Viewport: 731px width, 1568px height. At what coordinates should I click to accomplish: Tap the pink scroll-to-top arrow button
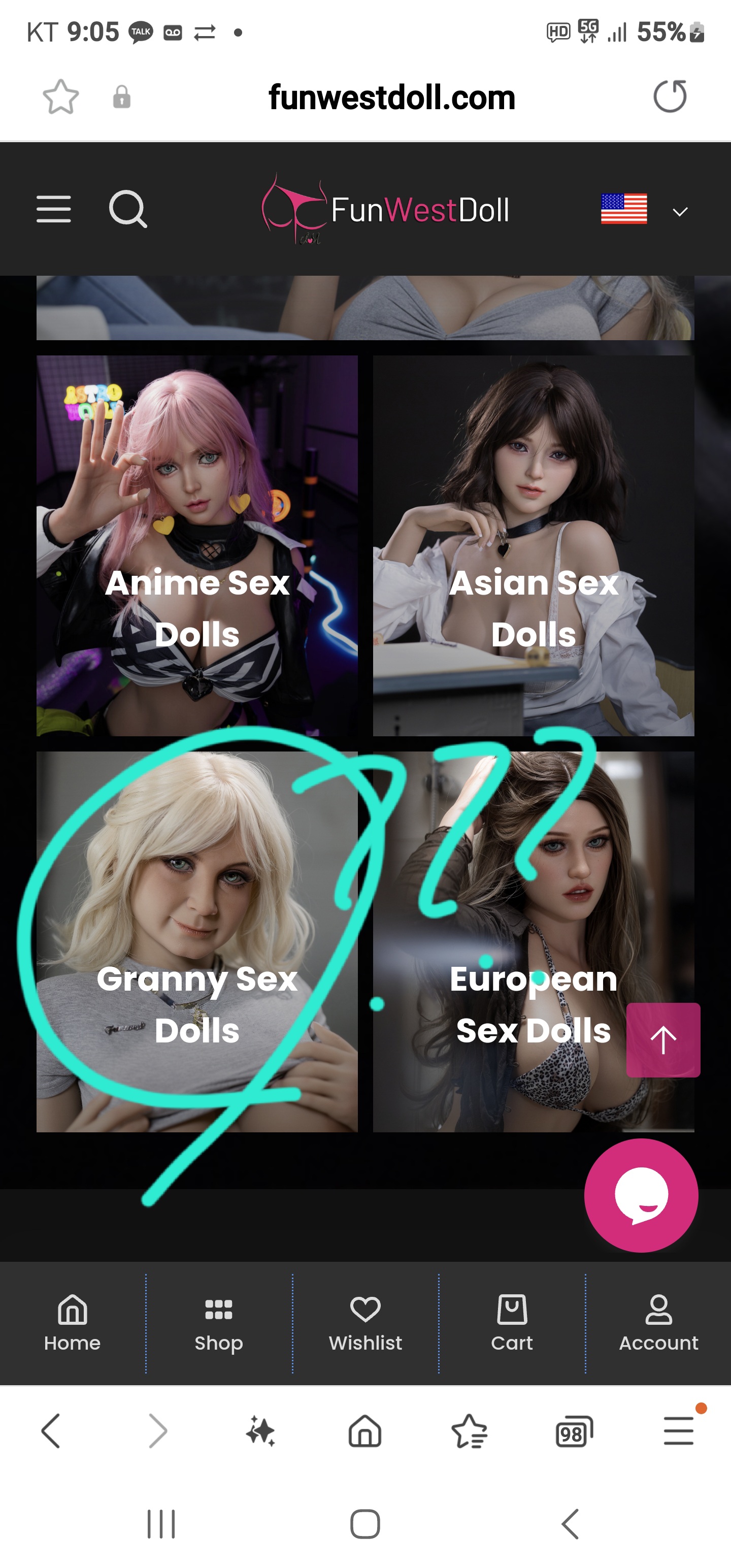[x=663, y=1039]
